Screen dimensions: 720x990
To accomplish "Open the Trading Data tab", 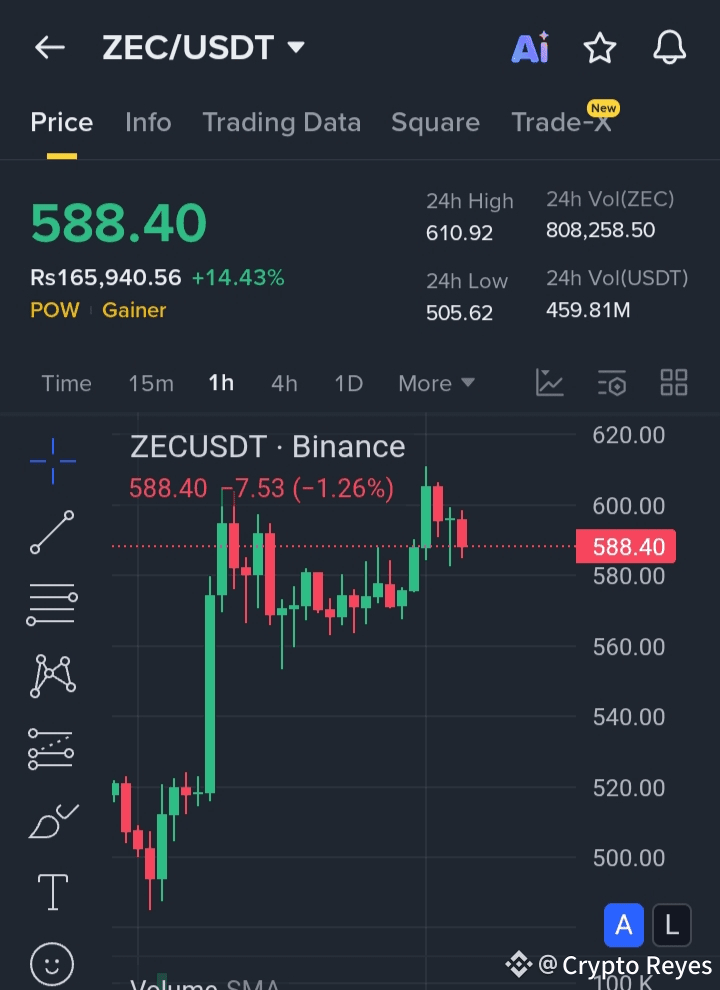I will [x=282, y=122].
